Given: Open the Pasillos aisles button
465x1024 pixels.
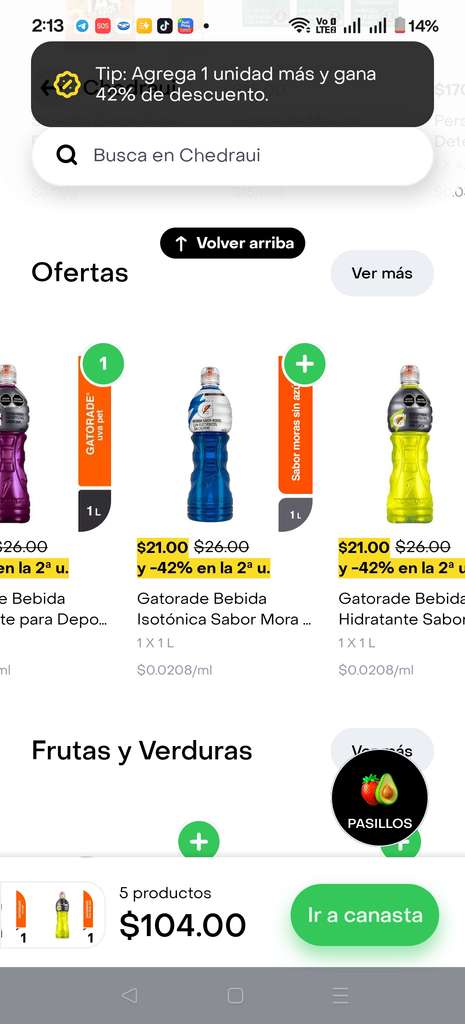Looking at the screenshot, I should pyautogui.click(x=379, y=797).
